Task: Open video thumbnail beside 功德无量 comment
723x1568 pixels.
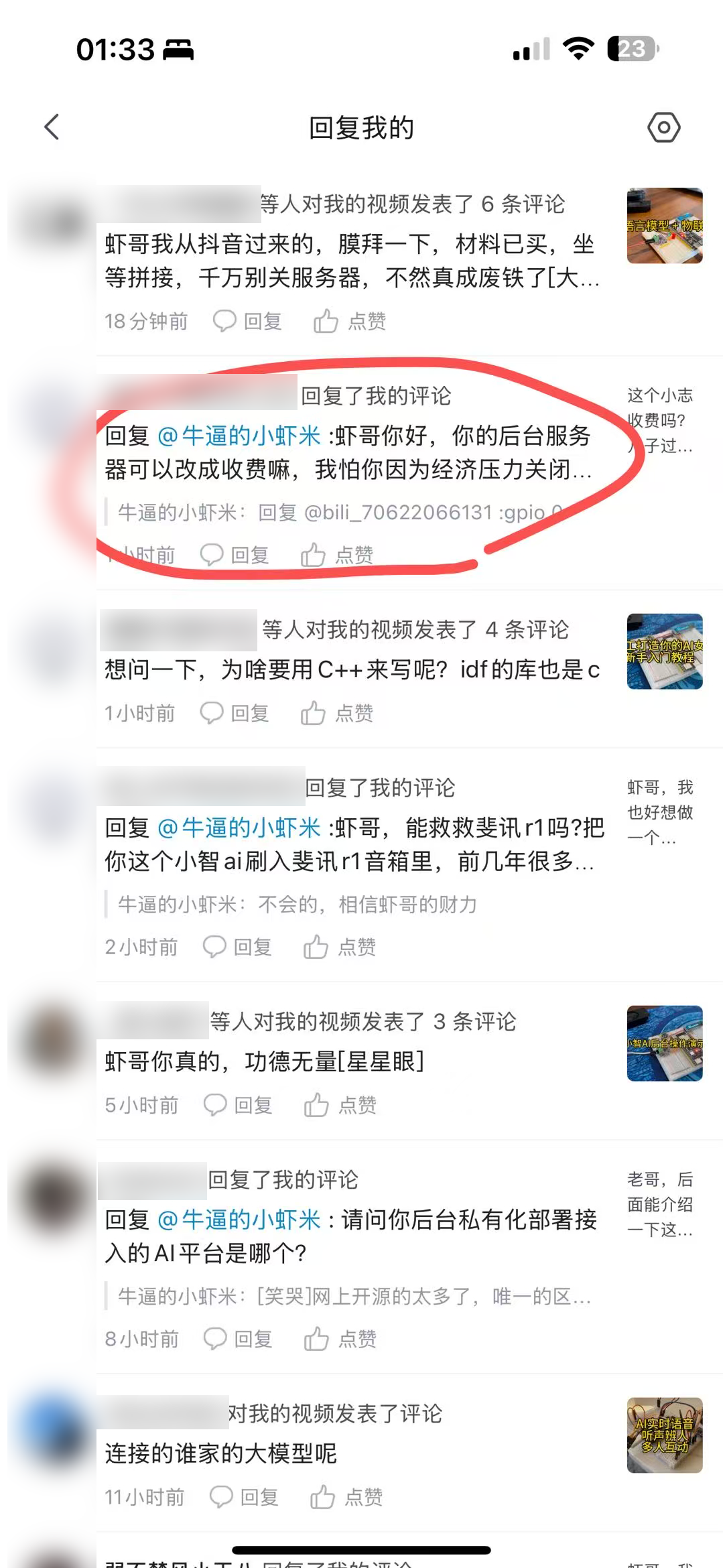Action: 664,1043
